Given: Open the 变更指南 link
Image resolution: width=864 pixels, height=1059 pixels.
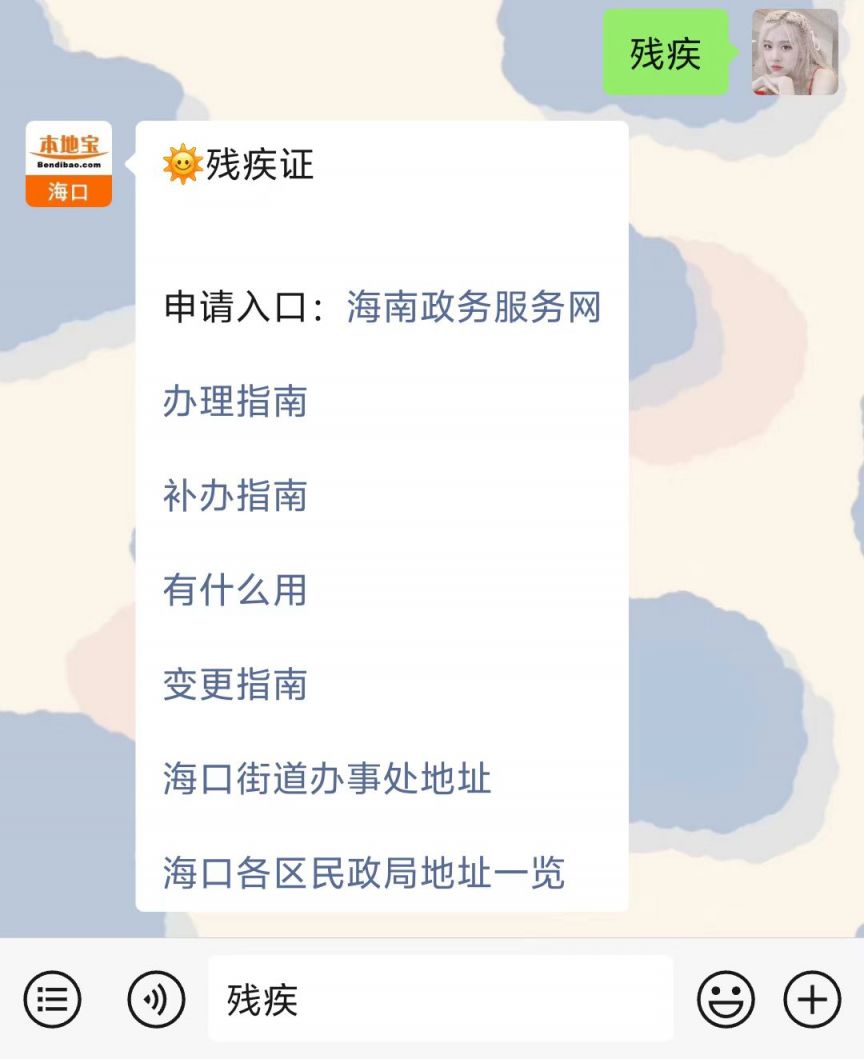Looking at the screenshot, I should pos(235,685).
